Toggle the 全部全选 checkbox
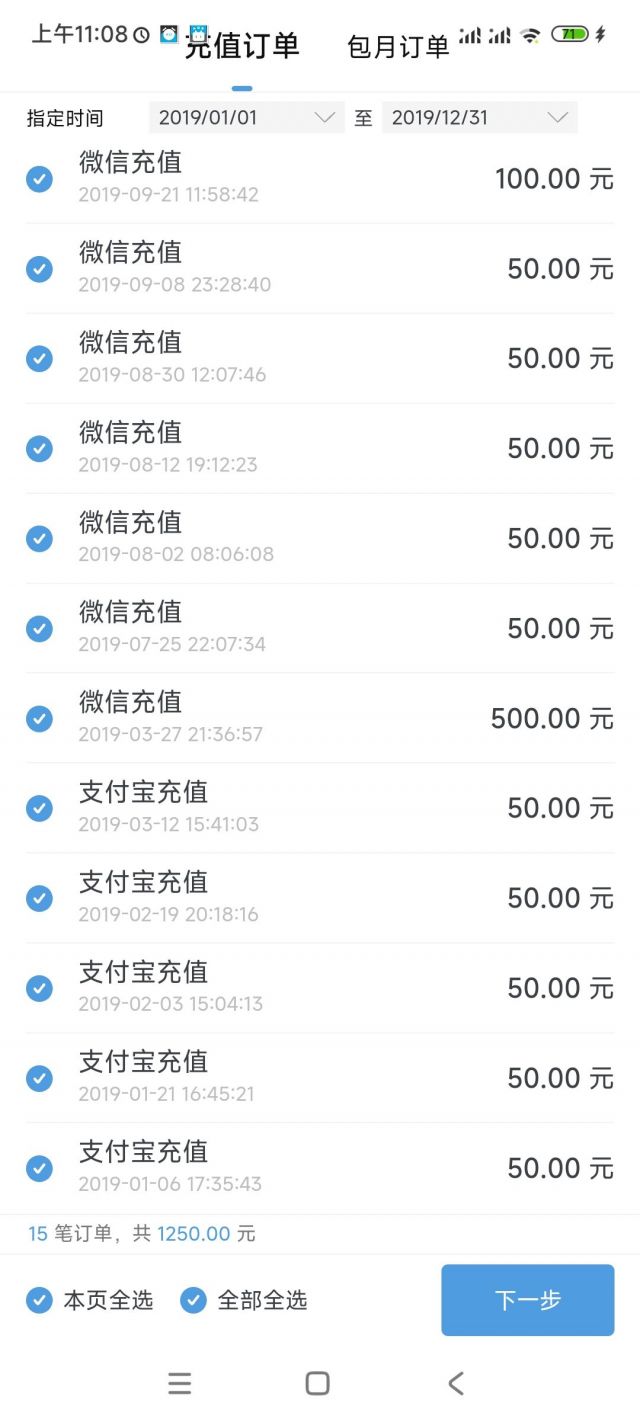 pos(193,1300)
